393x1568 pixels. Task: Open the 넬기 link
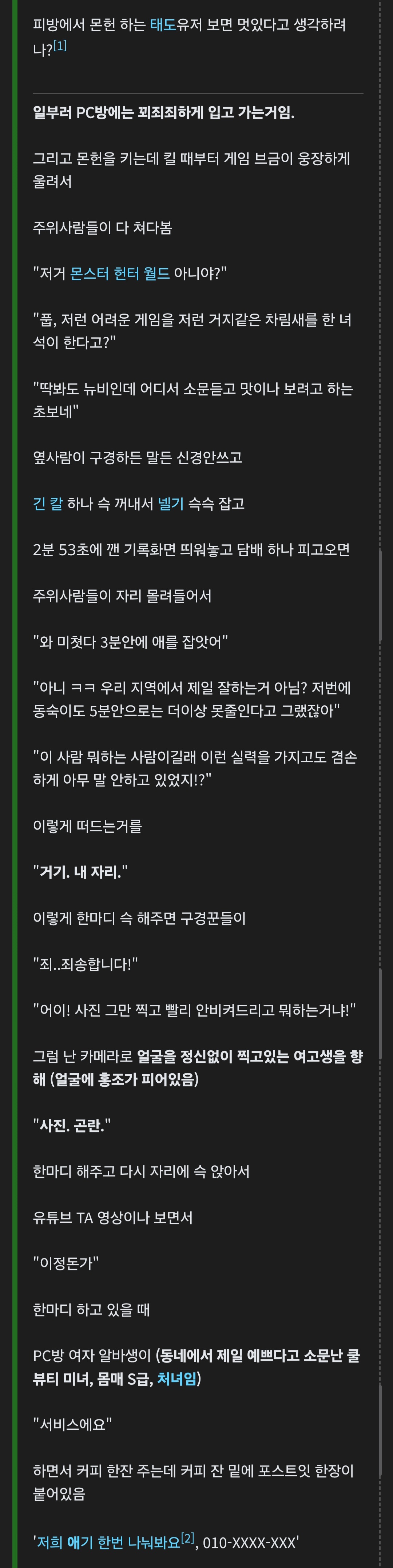pyautogui.click(x=171, y=504)
